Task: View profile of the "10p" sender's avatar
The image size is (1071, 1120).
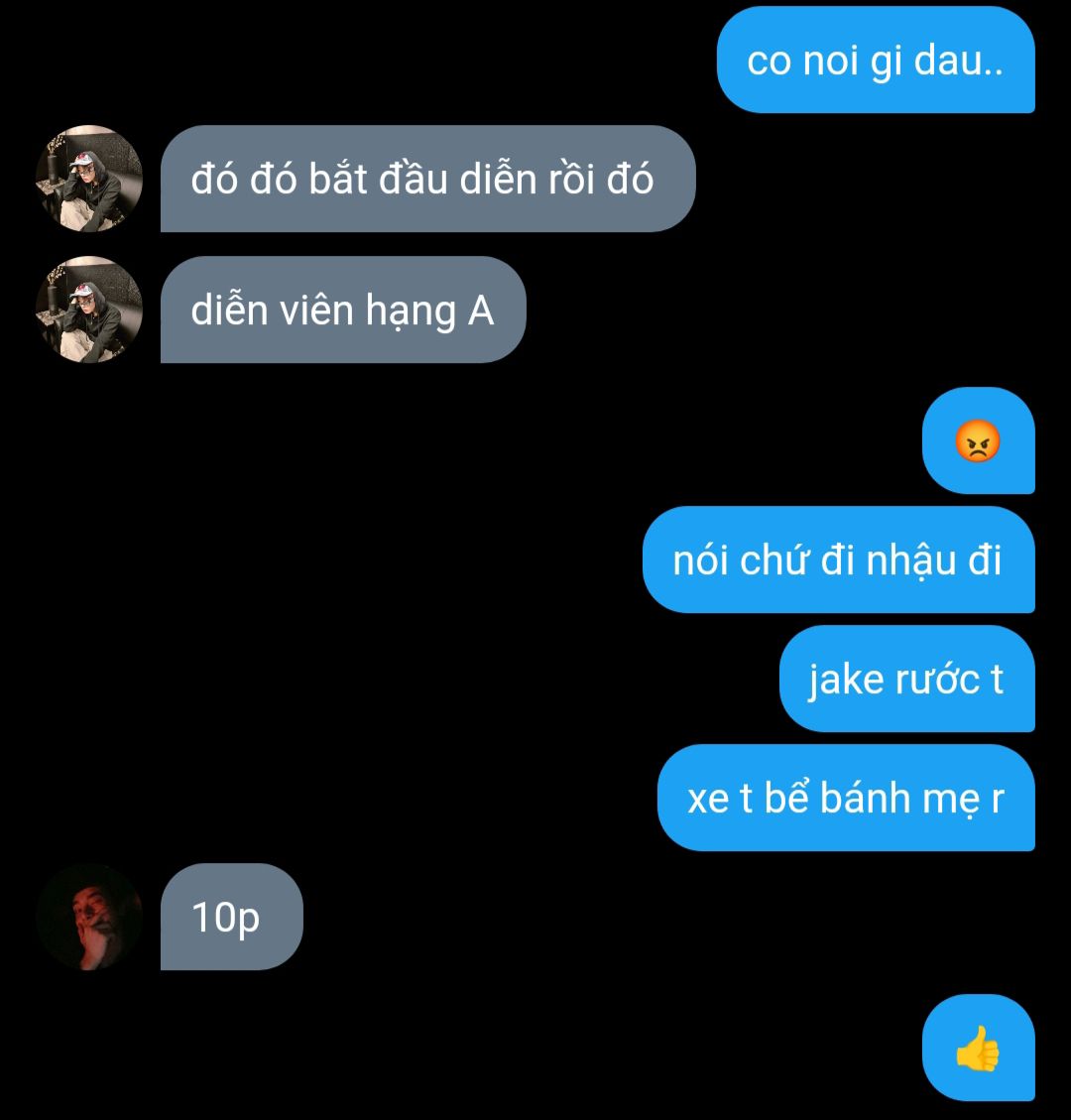Action: pos(89,917)
